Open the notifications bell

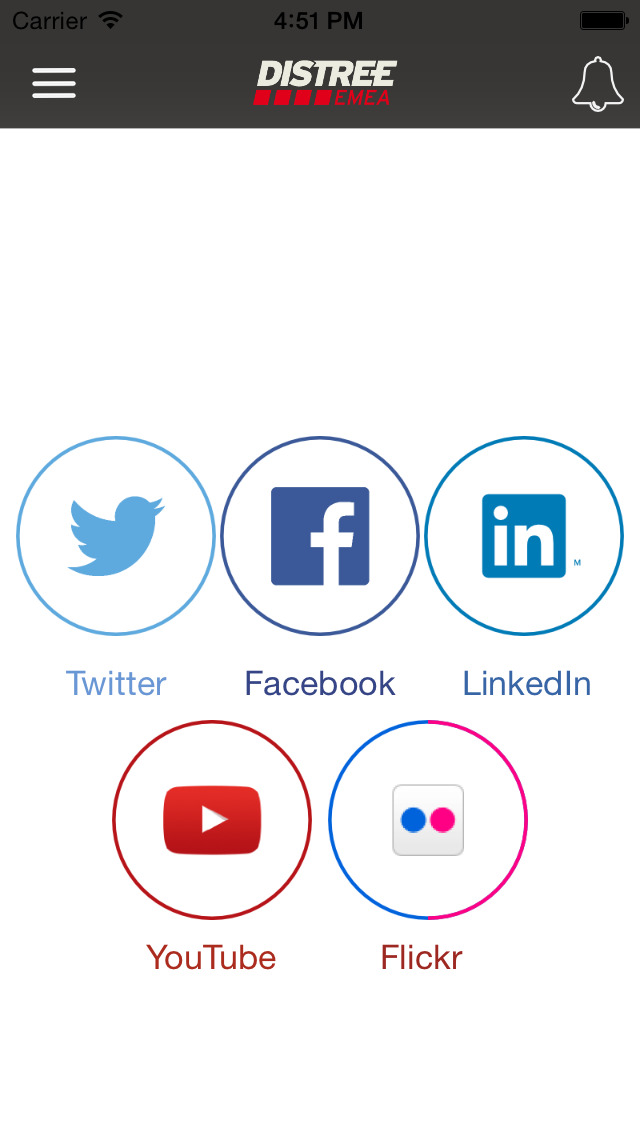597,84
